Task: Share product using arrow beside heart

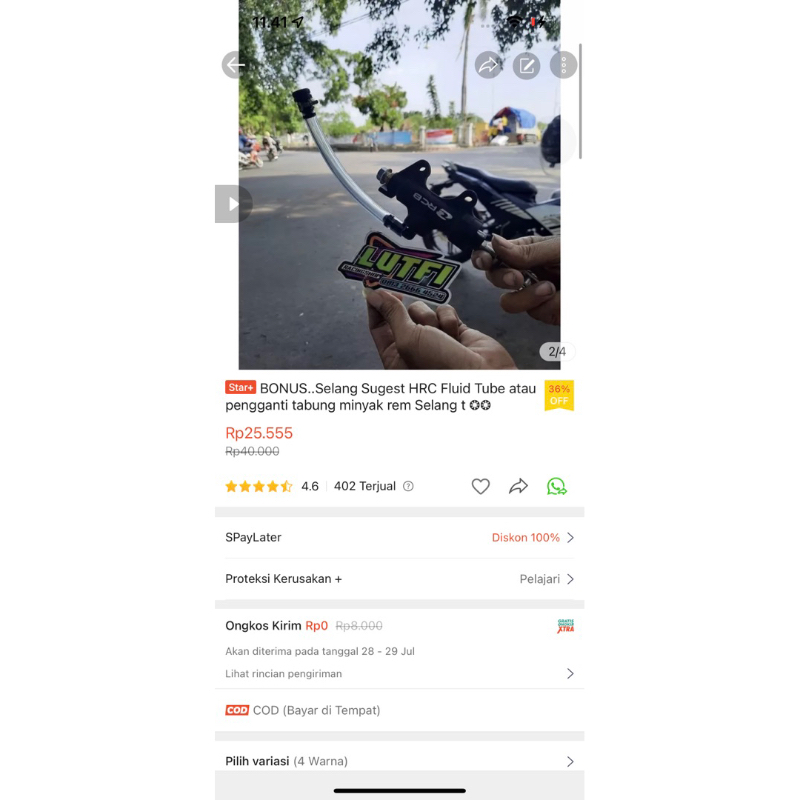Action: [x=518, y=486]
